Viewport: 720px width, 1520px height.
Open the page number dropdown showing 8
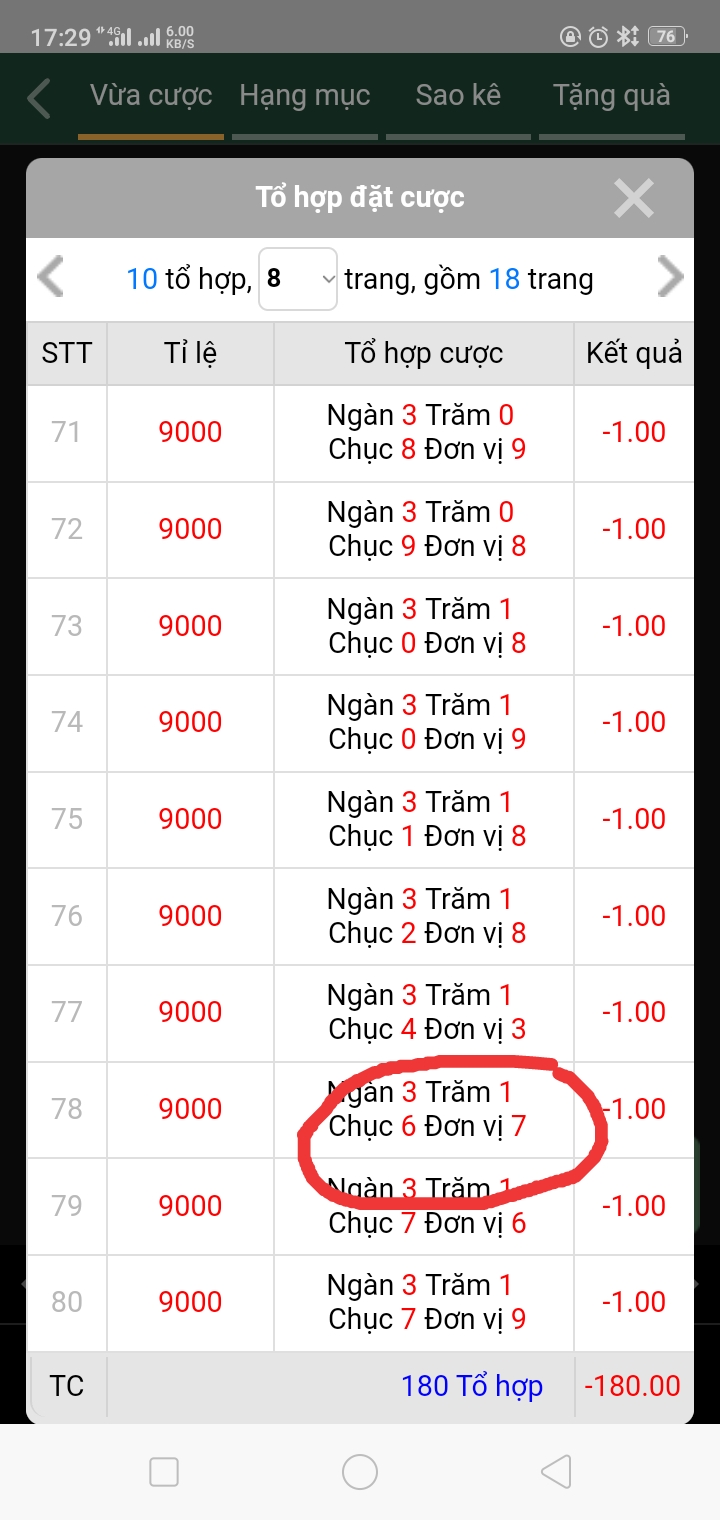point(298,278)
